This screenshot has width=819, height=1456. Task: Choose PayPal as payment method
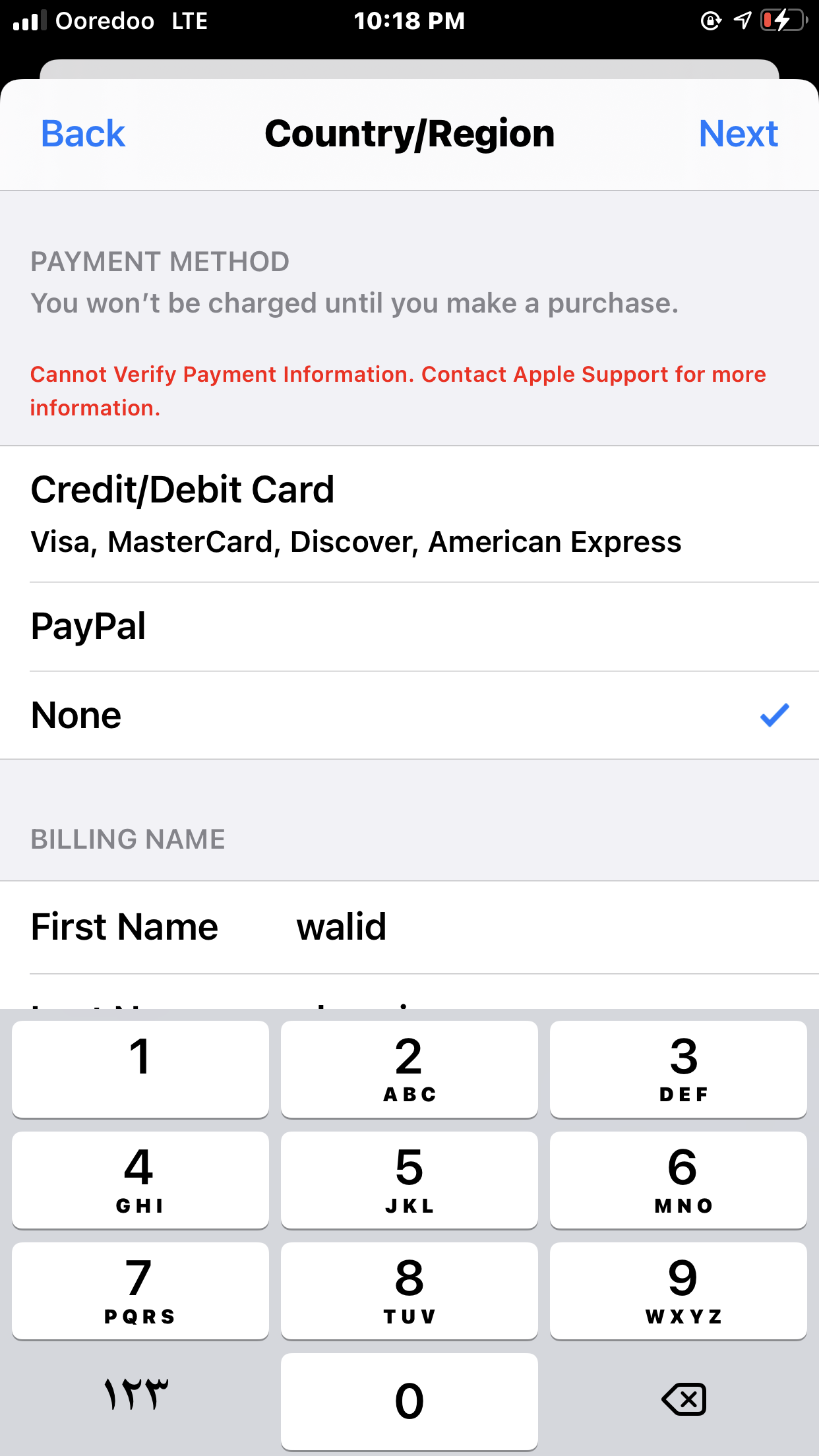[409, 626]
